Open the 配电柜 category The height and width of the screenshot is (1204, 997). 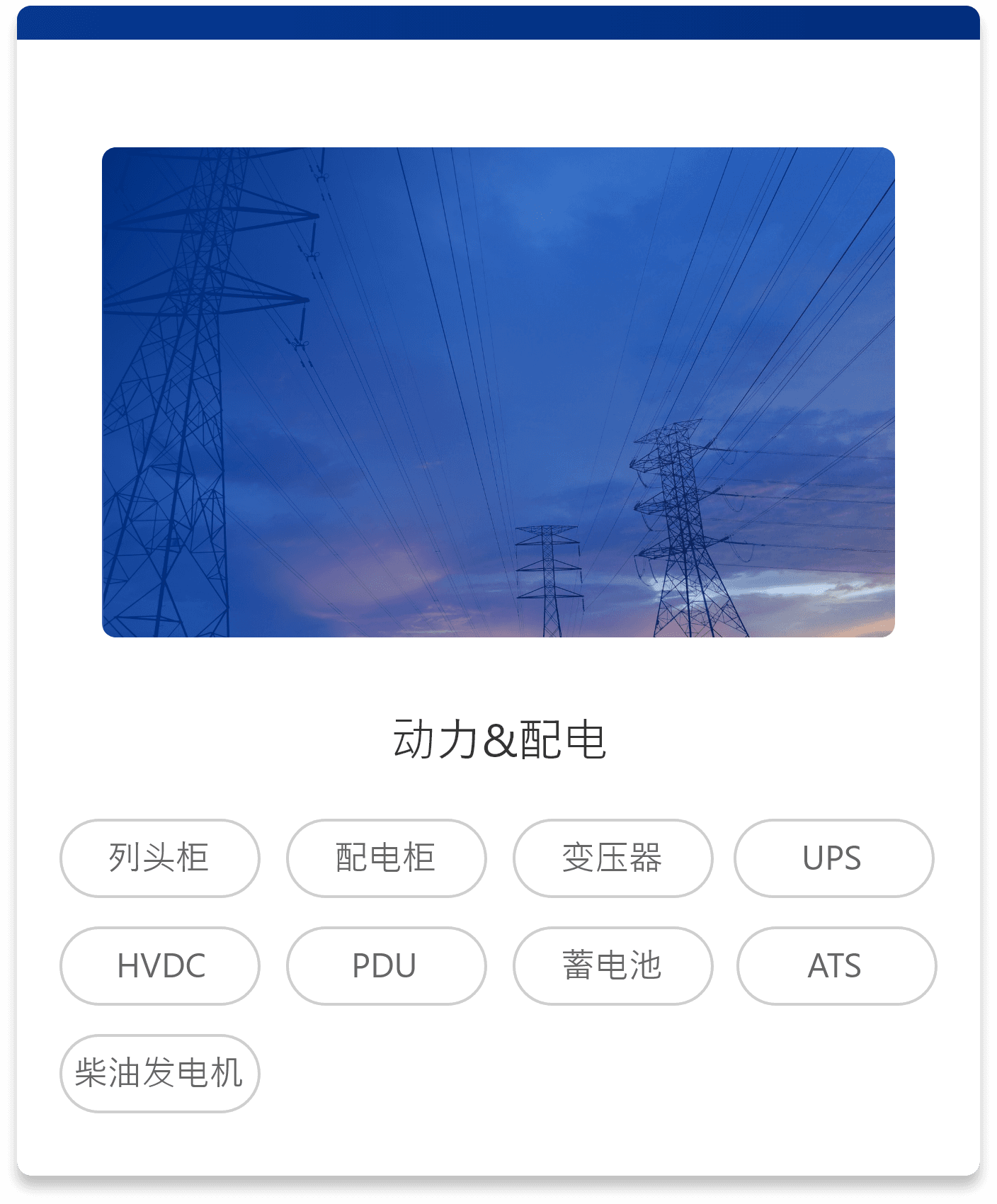pos(386,858)
